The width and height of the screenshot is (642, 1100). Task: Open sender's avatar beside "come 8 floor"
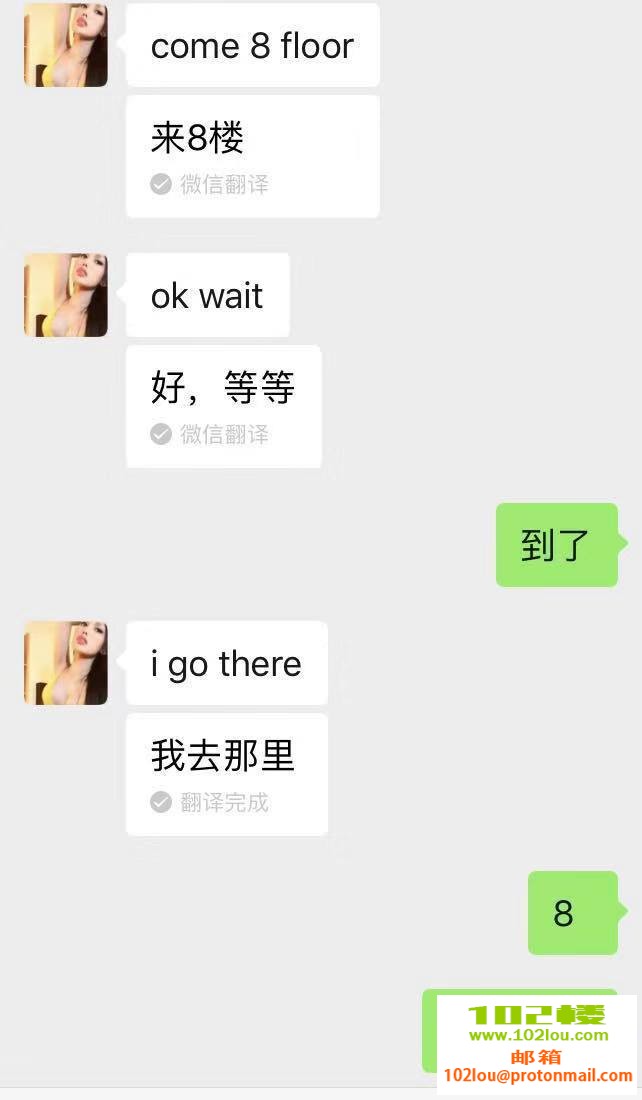[66, 45]
